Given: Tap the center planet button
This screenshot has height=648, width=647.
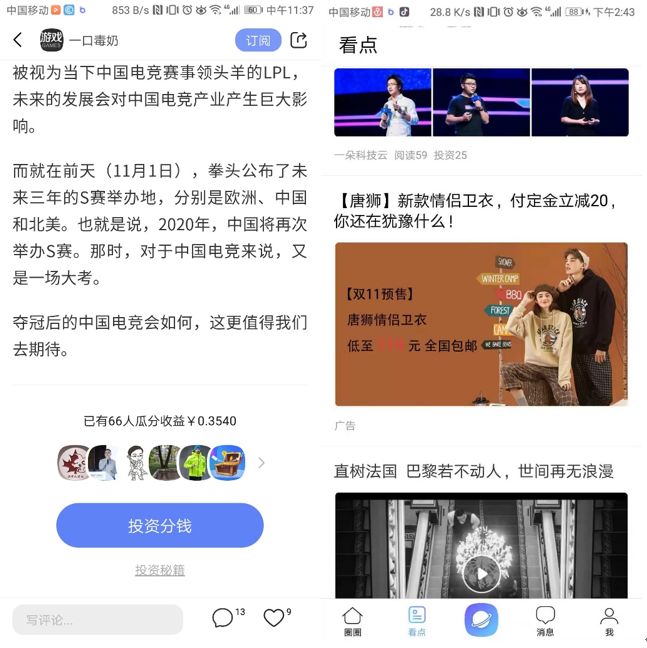Looking at the screenshot, I should [x=481, y=619].
